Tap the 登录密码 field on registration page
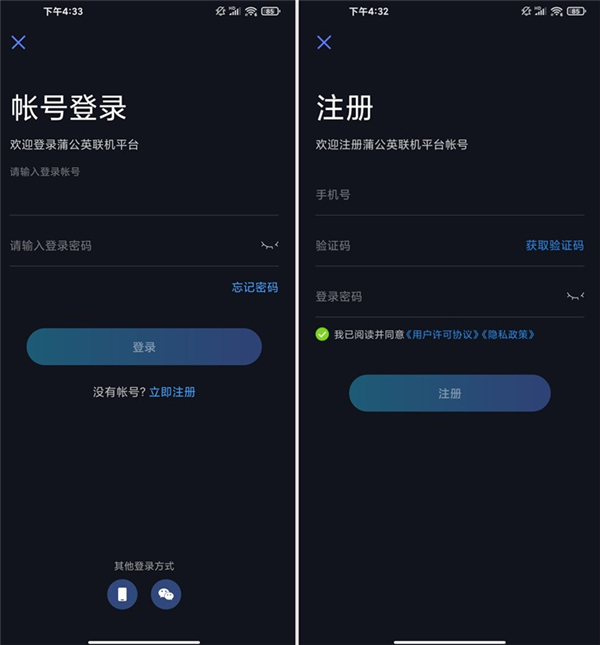 coord(430,297)
